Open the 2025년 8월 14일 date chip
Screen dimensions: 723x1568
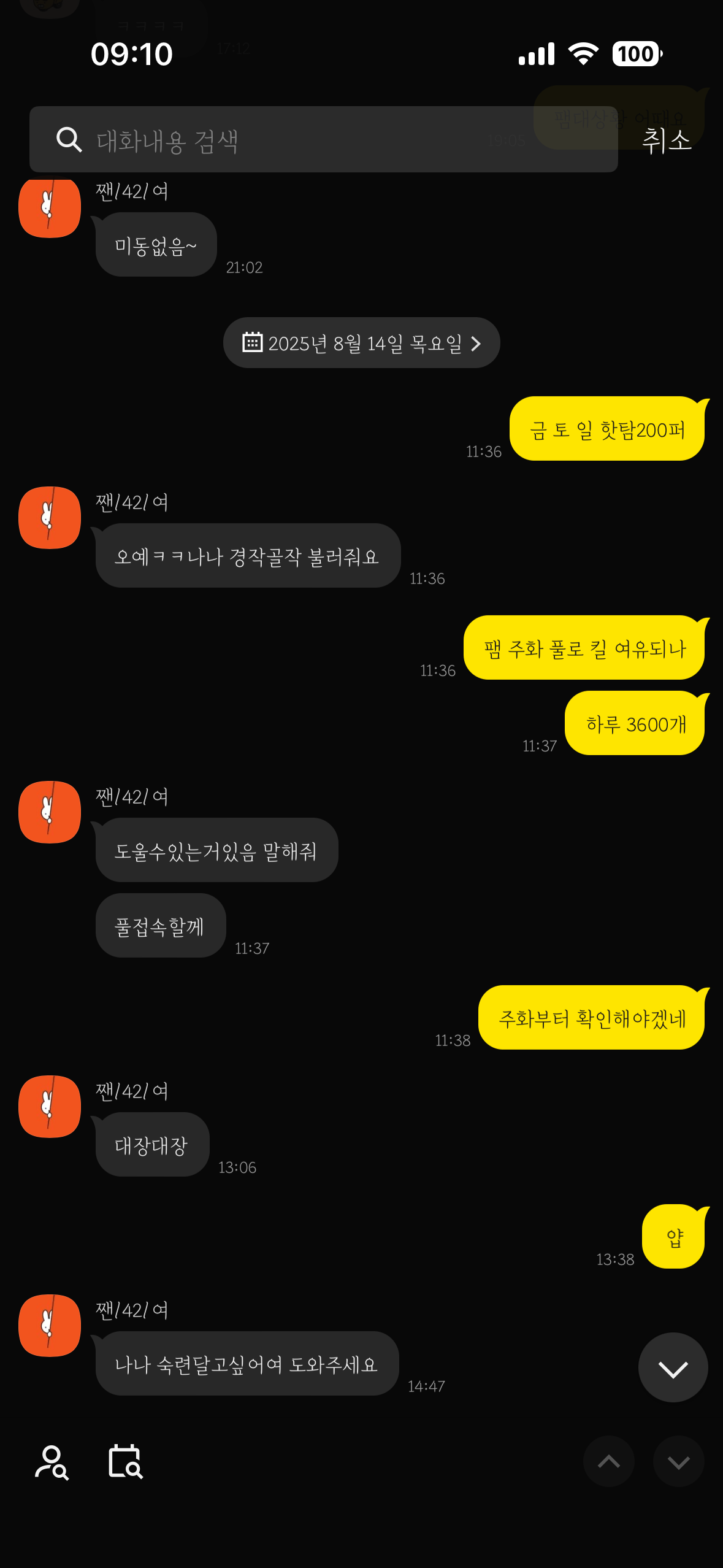(x=361, y=343)
